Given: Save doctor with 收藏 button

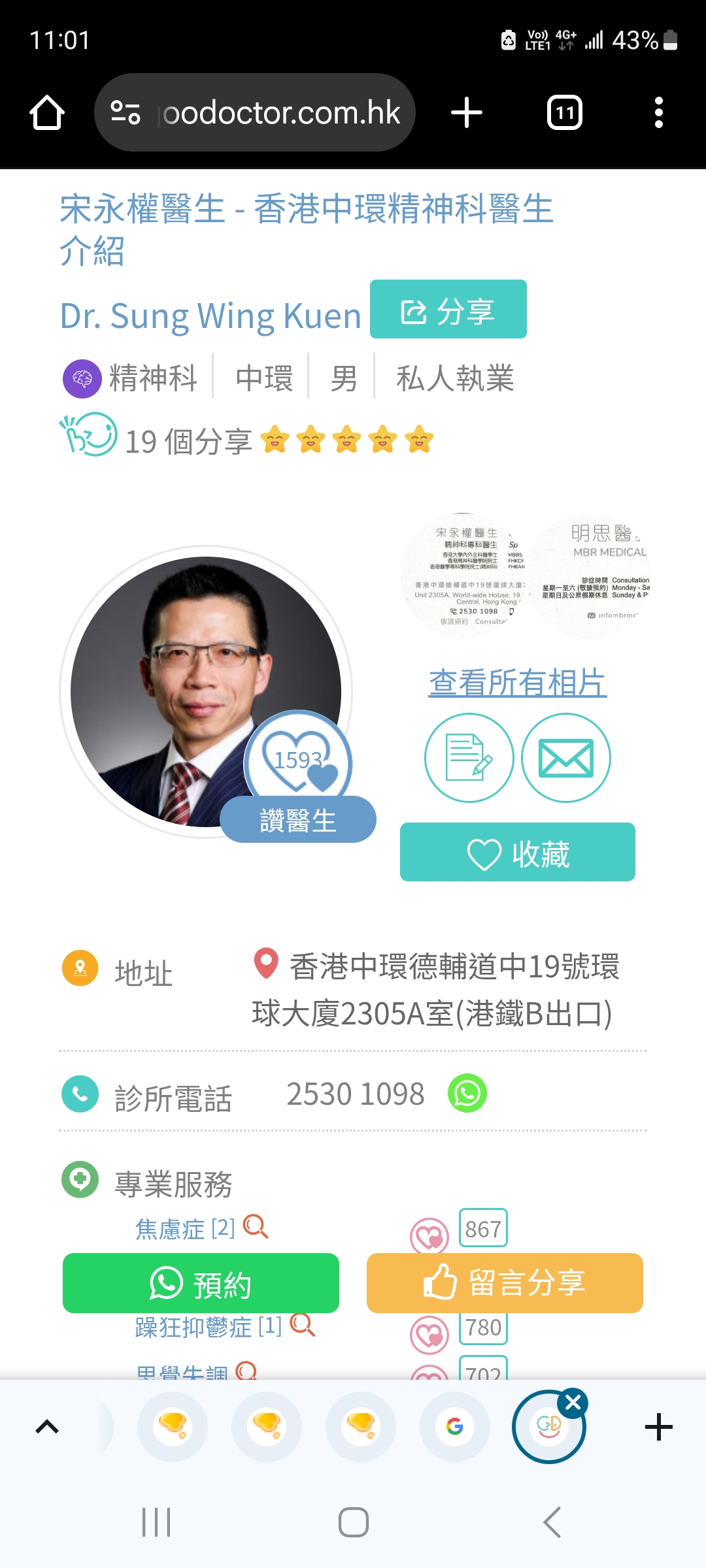Looking at the screenshot, I should click(517, 853).
